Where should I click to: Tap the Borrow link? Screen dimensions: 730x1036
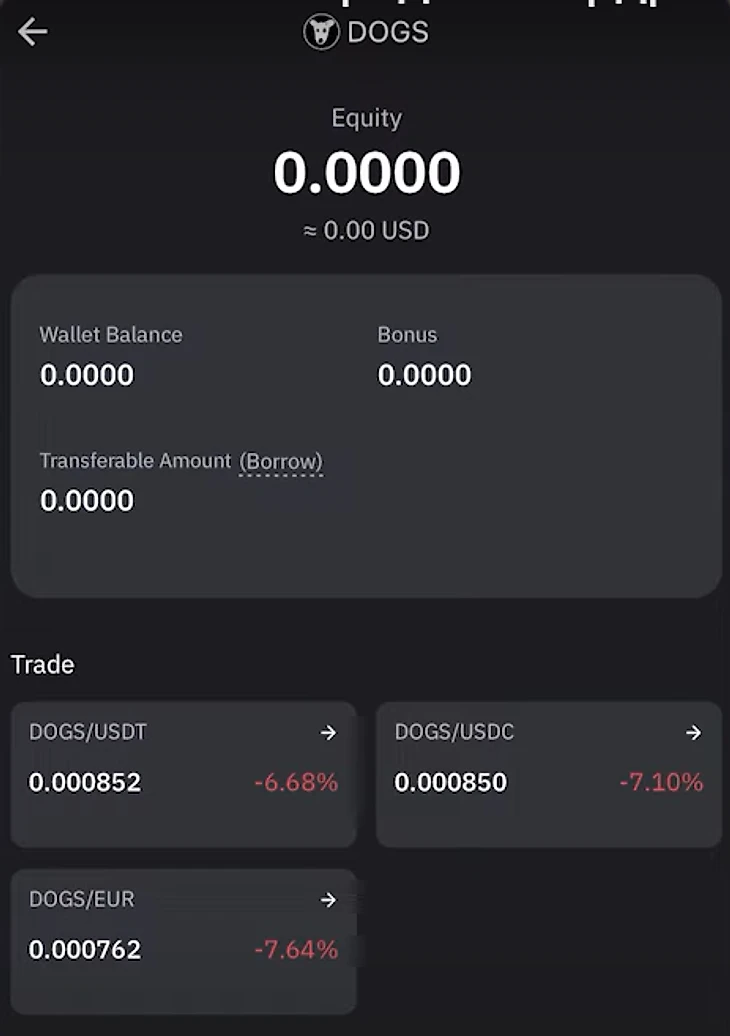pos(281,462)
